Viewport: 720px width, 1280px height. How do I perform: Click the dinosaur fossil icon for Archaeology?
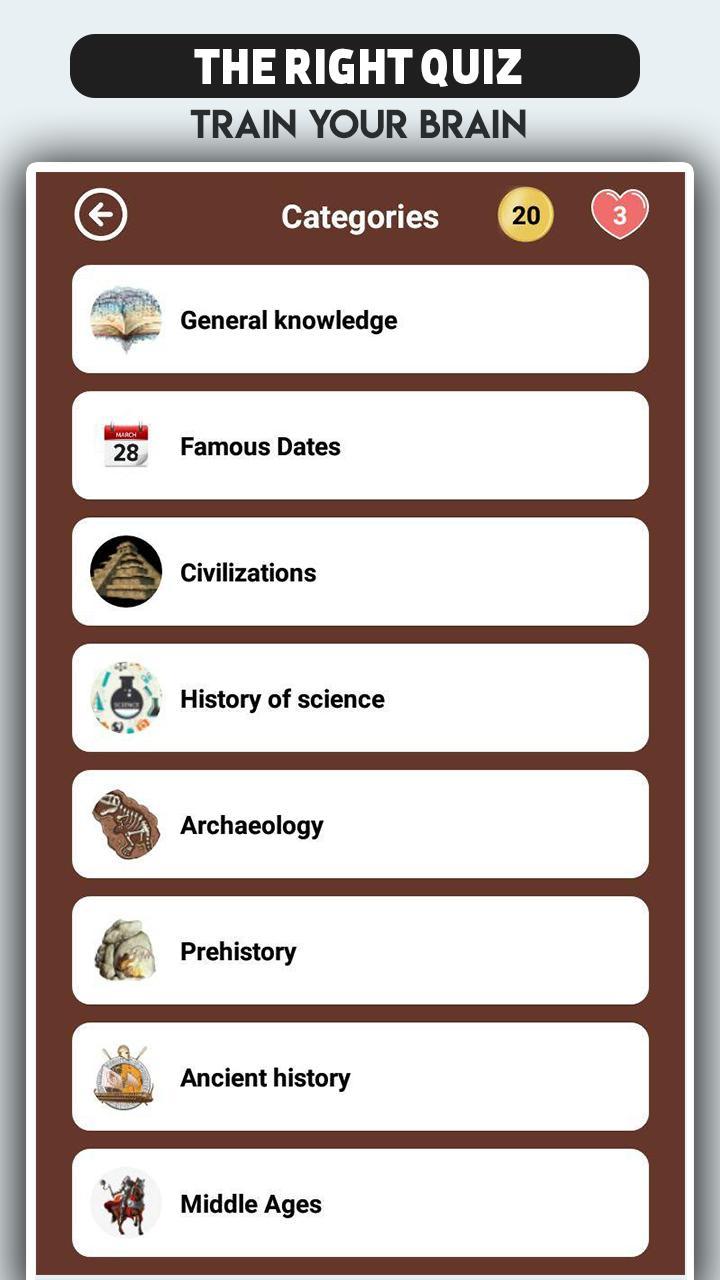click(125, 824)
